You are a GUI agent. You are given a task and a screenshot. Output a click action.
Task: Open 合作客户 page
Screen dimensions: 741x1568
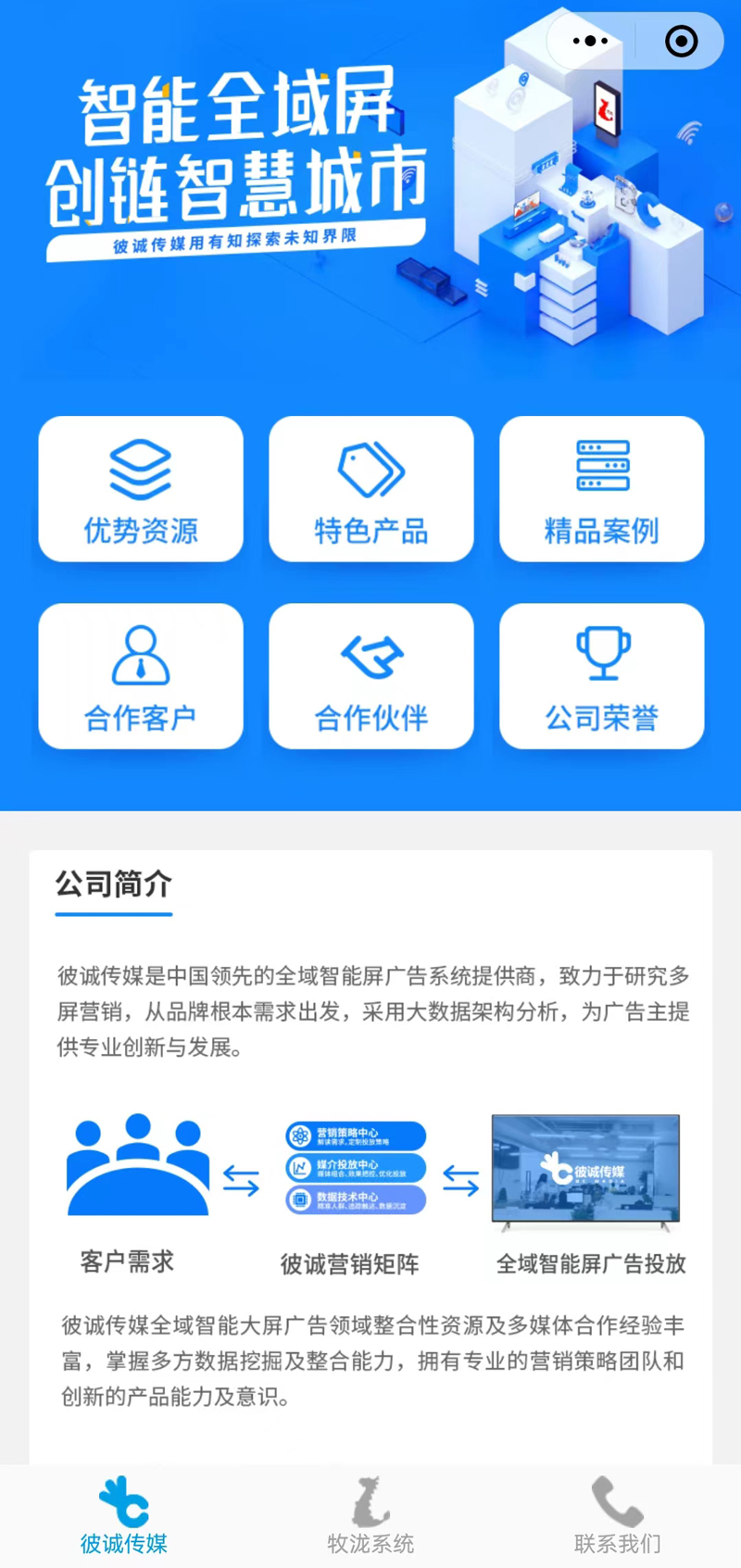pos(141,676)
